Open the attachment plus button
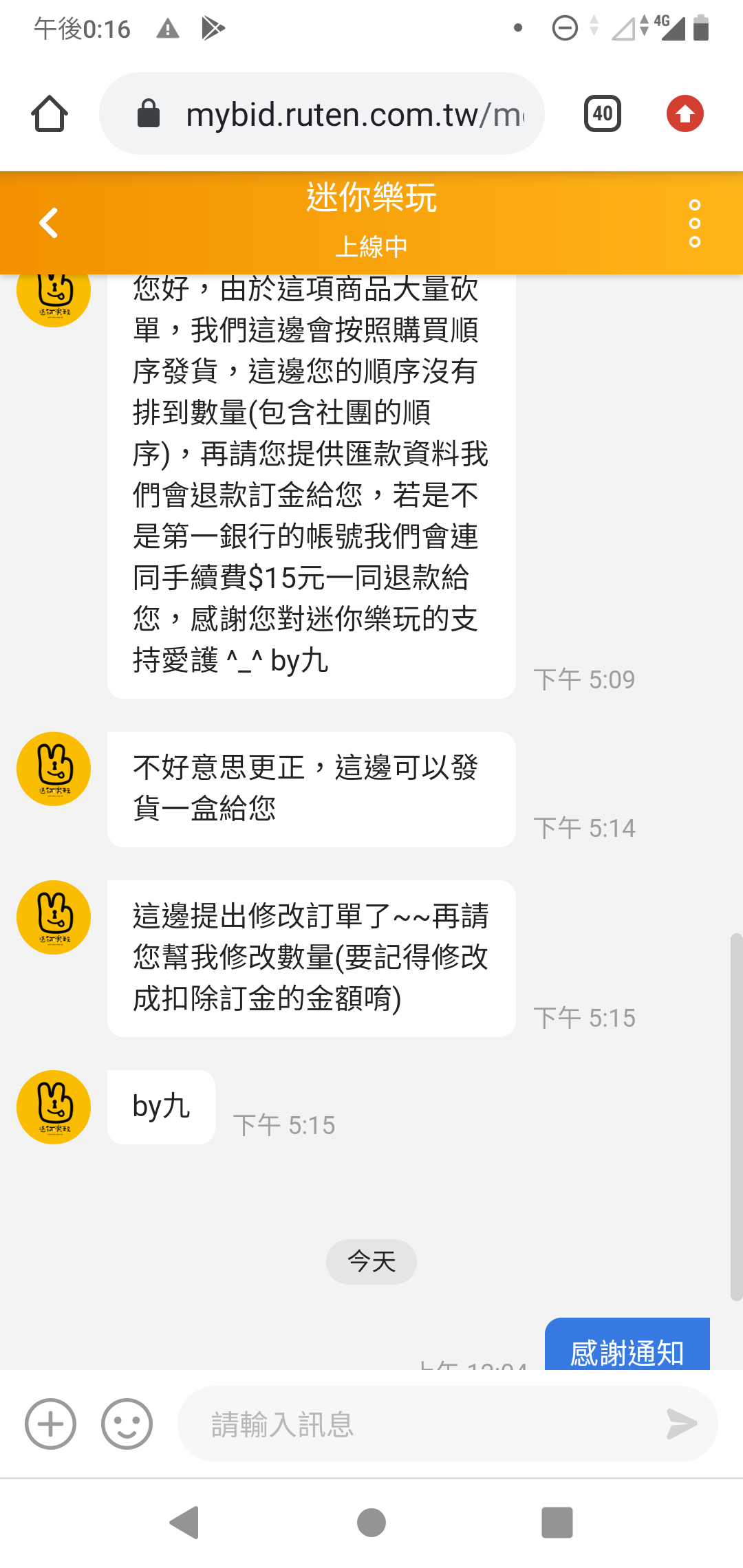Image resolution: width=743 pixels, height=1568 pixels. [x=50, y=1424]
